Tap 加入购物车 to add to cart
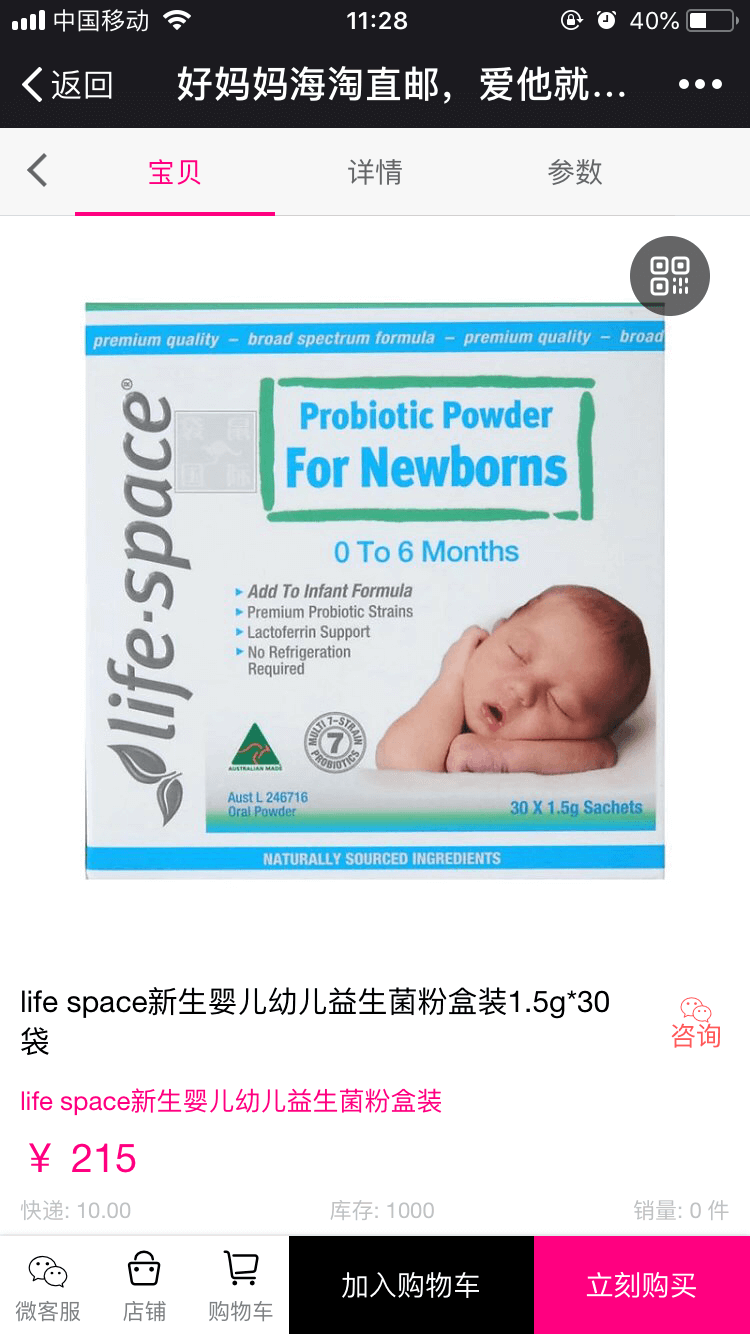This screenshot has height=1334, width=750. 411,1285
